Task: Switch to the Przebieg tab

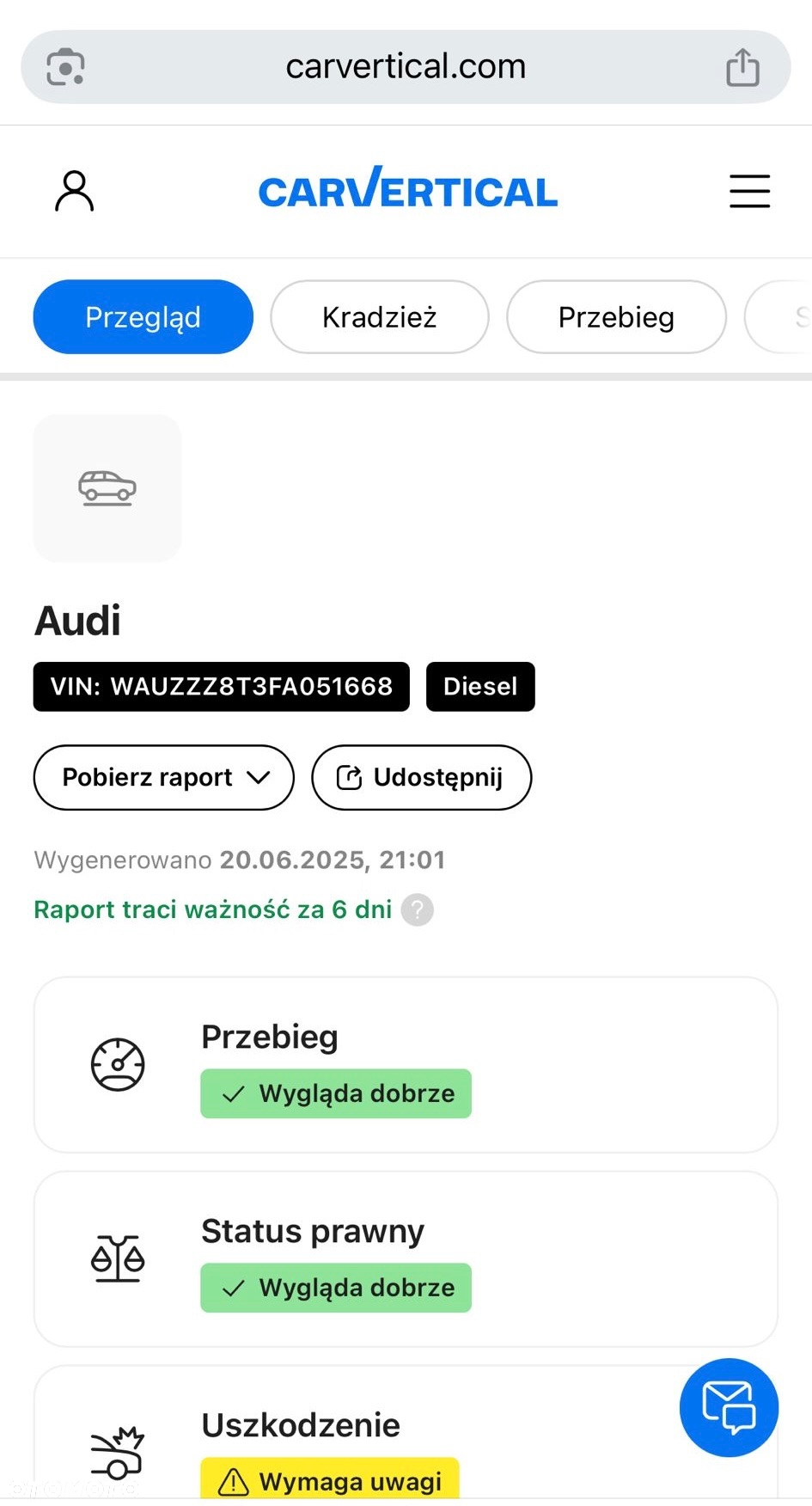Action: click(x=616, y=317)
